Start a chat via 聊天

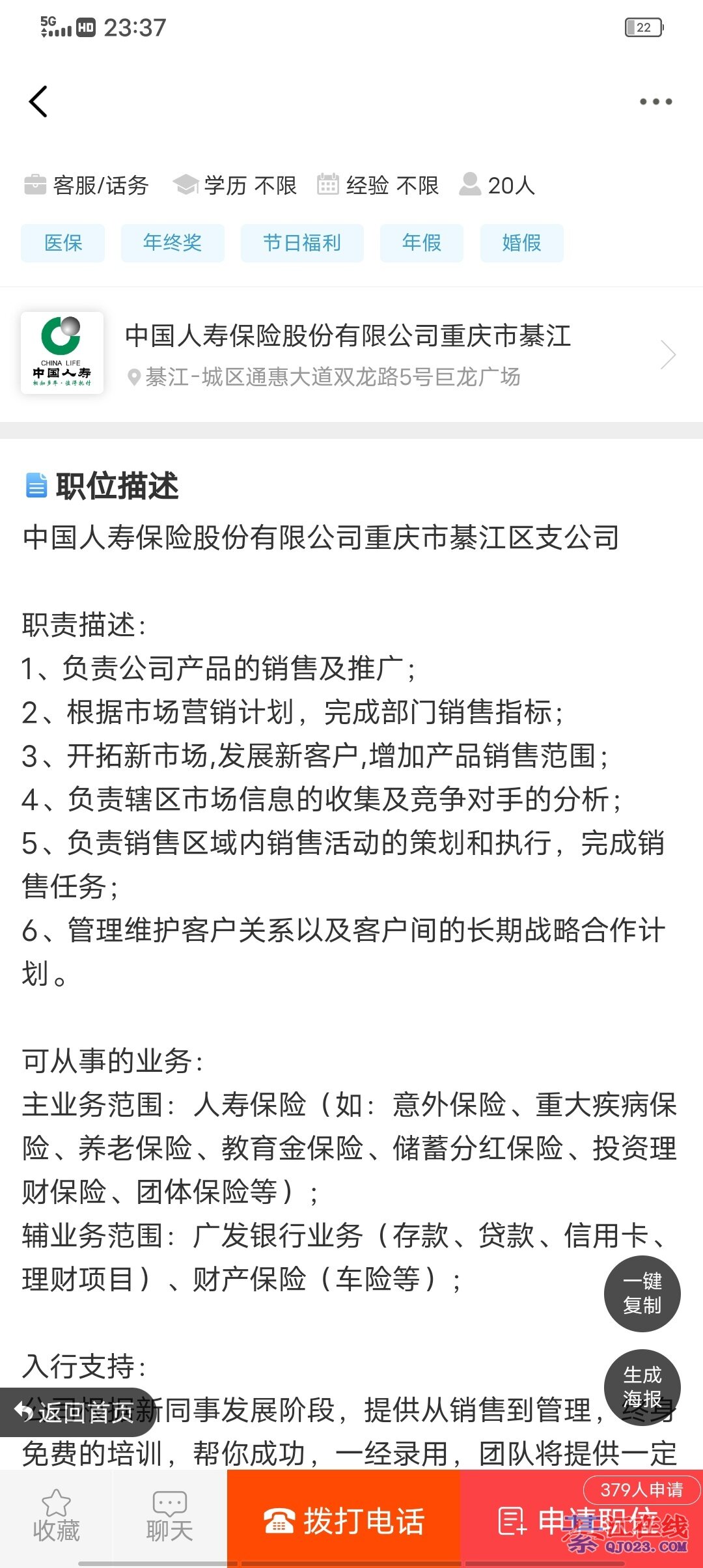point(169,1517)
